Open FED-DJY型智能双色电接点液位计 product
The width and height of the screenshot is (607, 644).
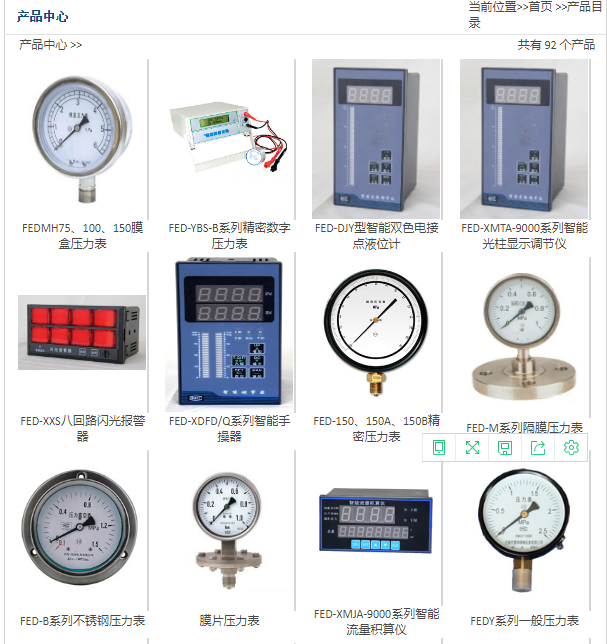click(376, 235)
